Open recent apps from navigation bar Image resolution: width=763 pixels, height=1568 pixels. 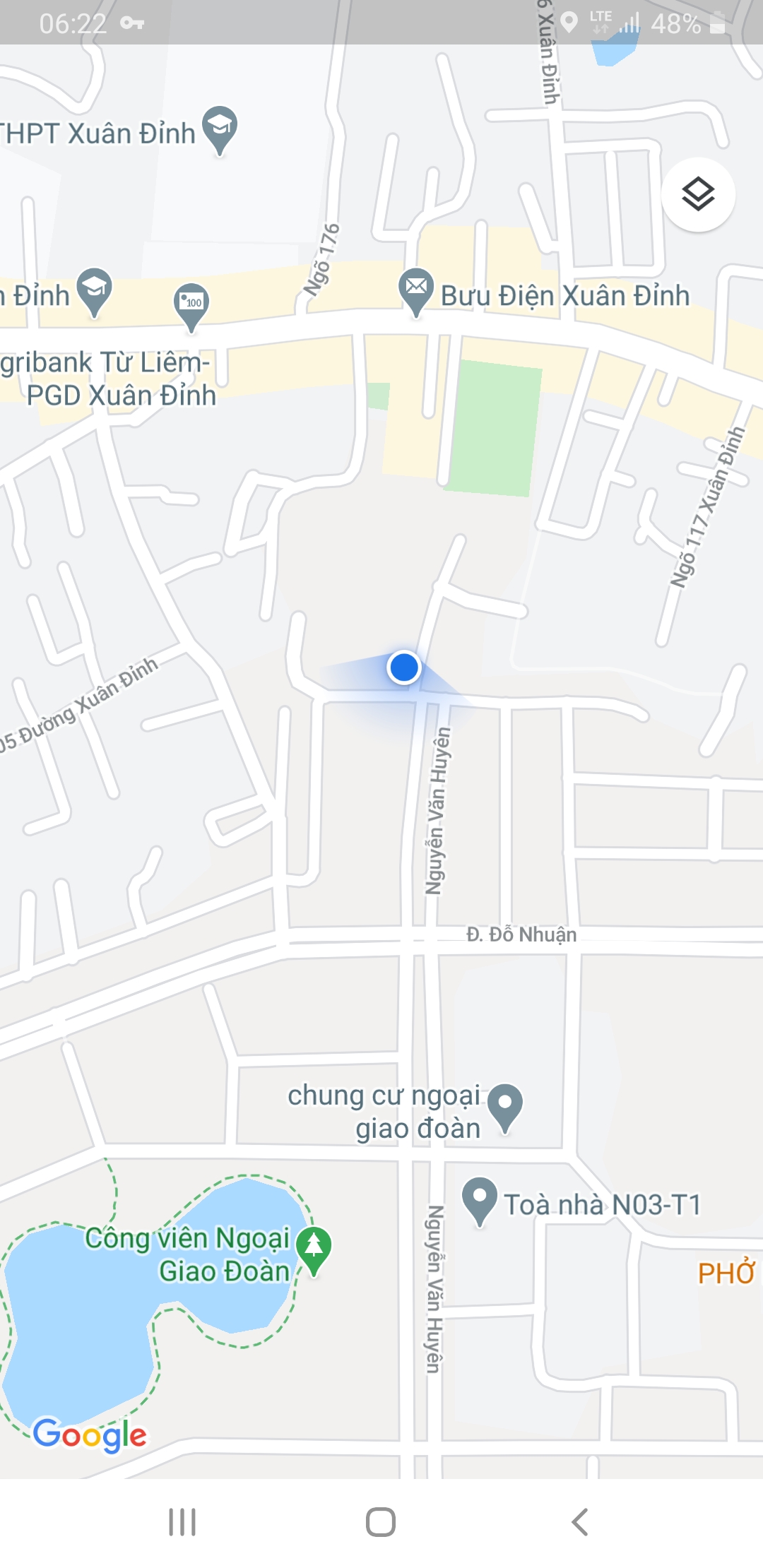click(182, 1522)
